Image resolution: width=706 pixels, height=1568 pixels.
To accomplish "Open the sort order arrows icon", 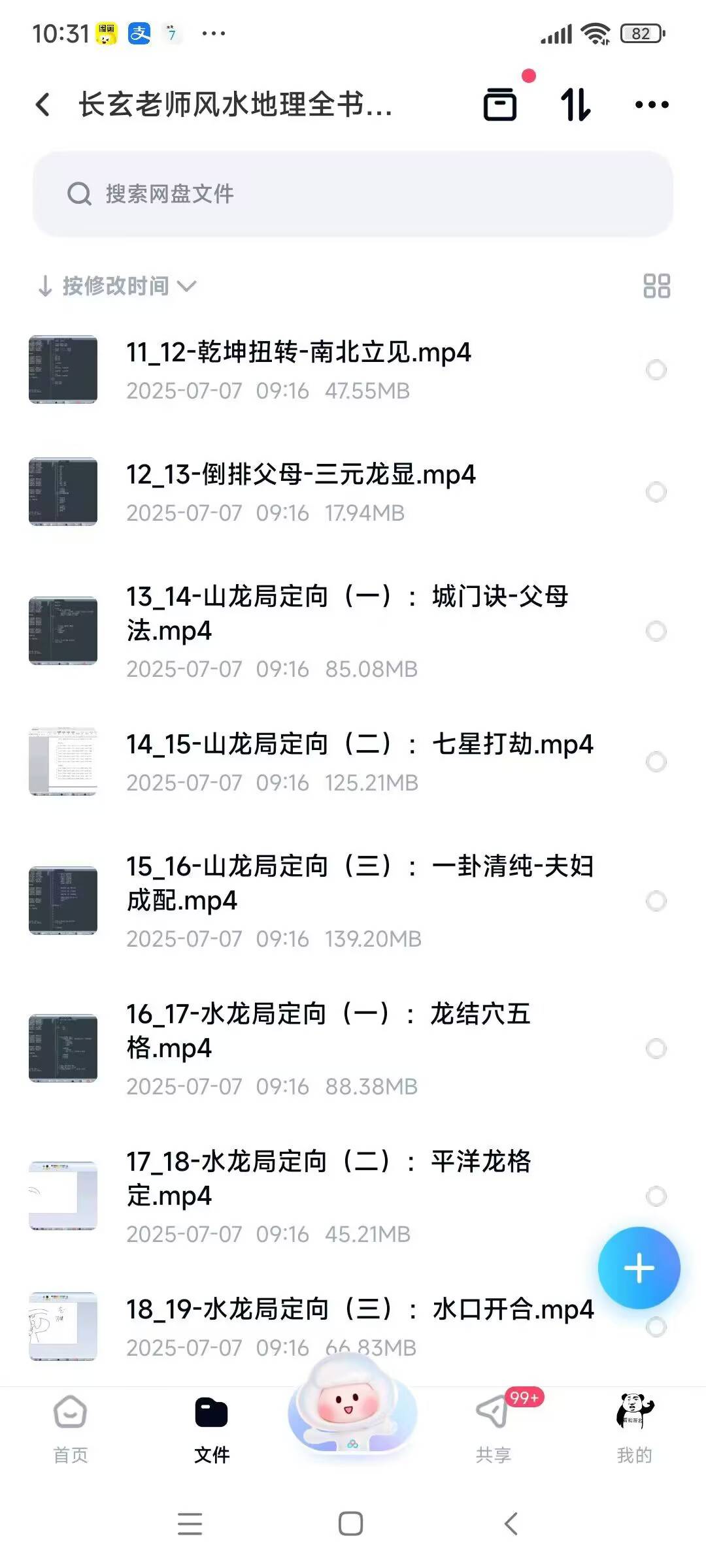I will click(576, 105).
